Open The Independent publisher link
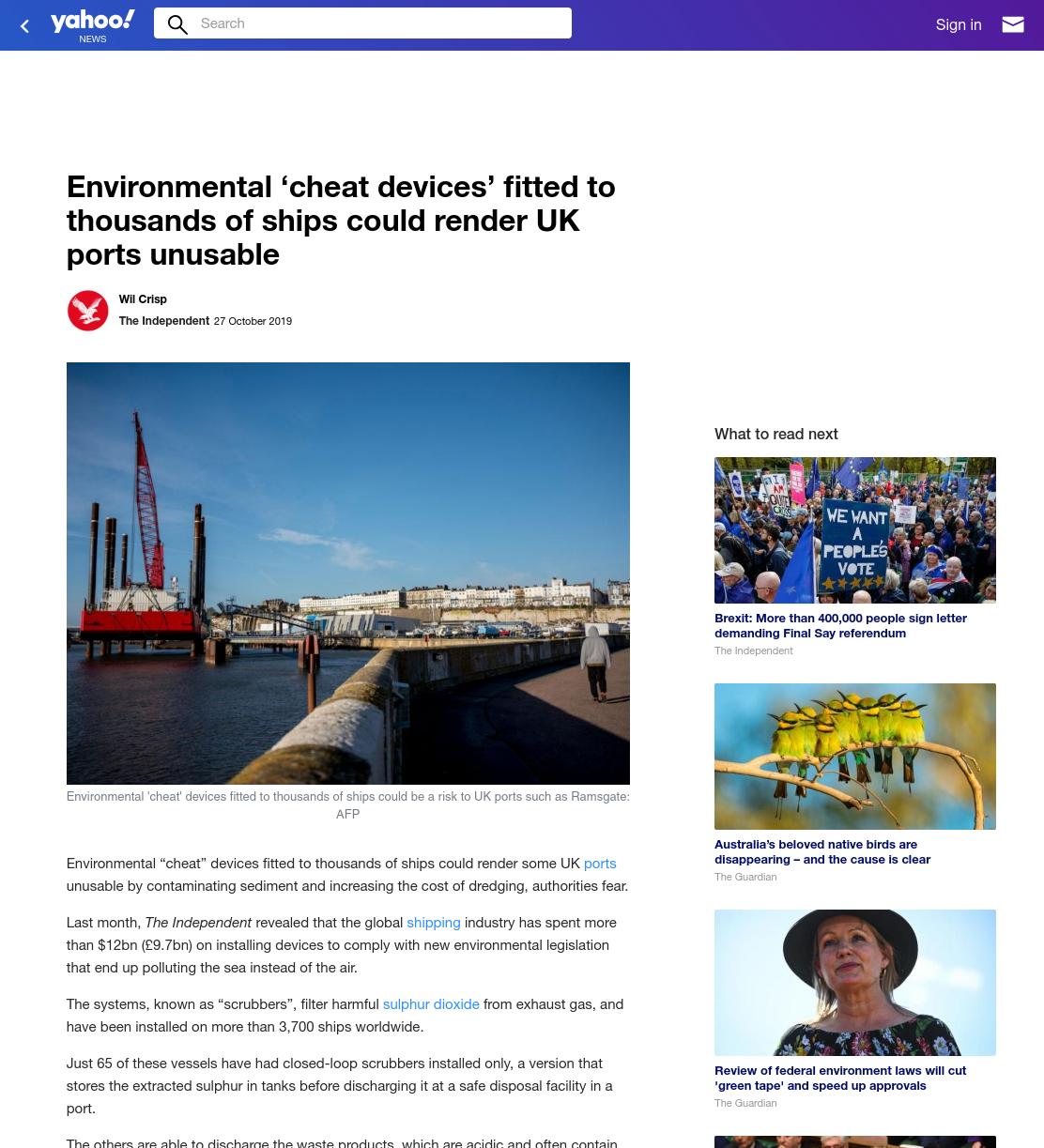Viewport: 1044px width, 1148px height. (164, 321)
